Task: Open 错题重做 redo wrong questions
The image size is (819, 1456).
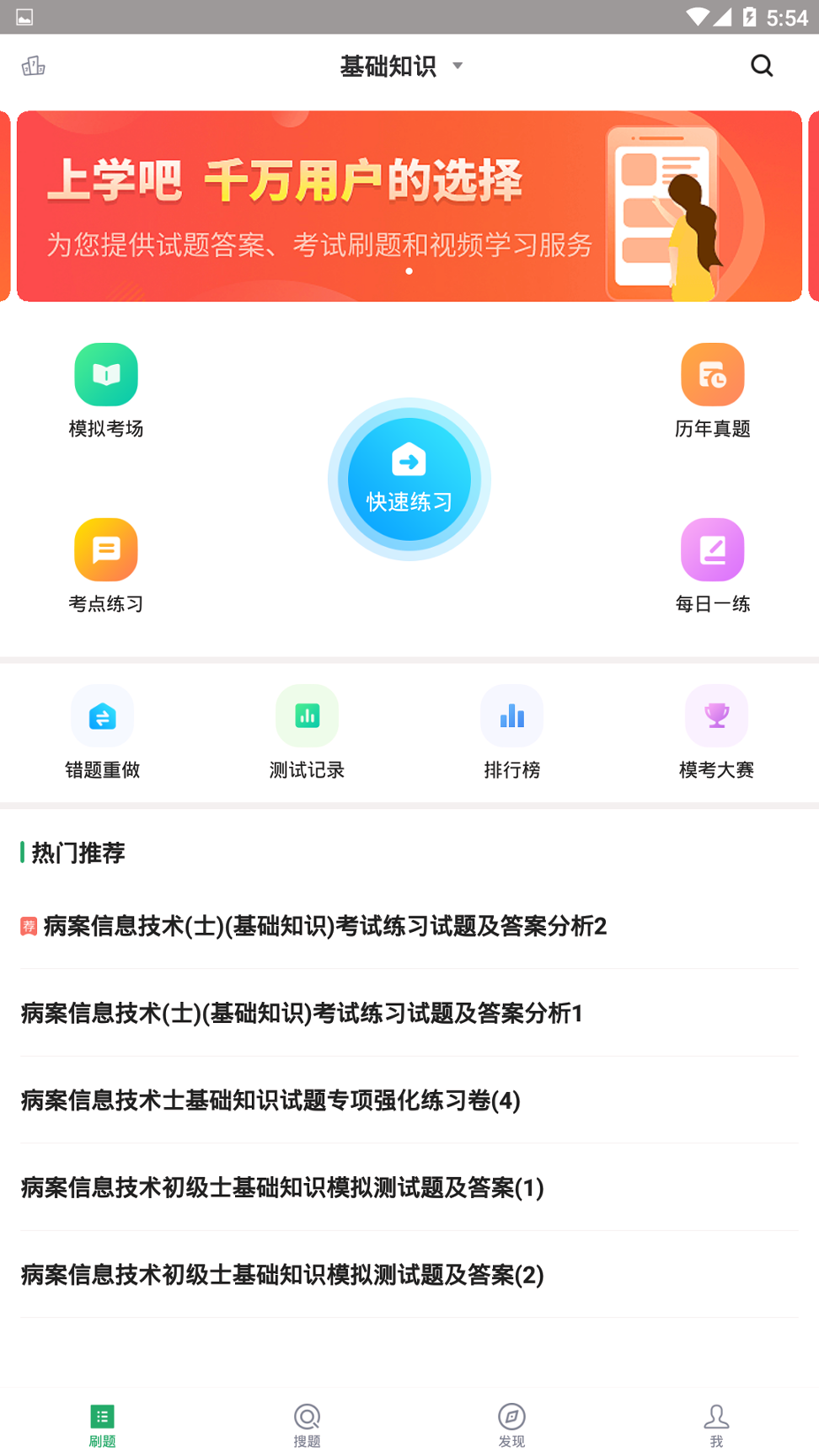Action: click(103, 731)
